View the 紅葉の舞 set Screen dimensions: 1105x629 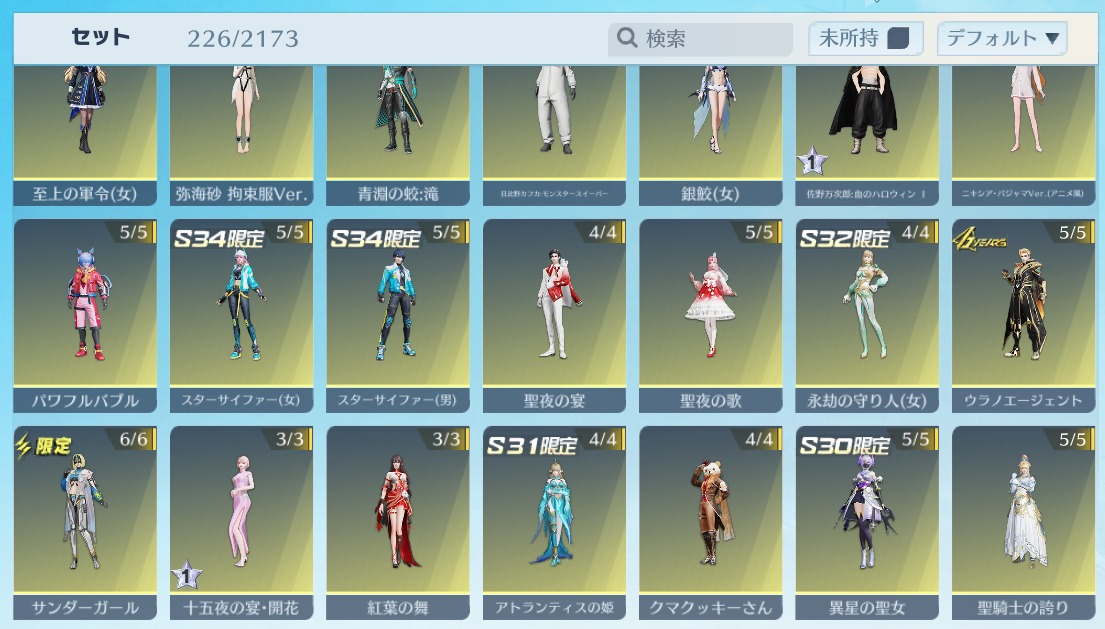tap(397, 522)
